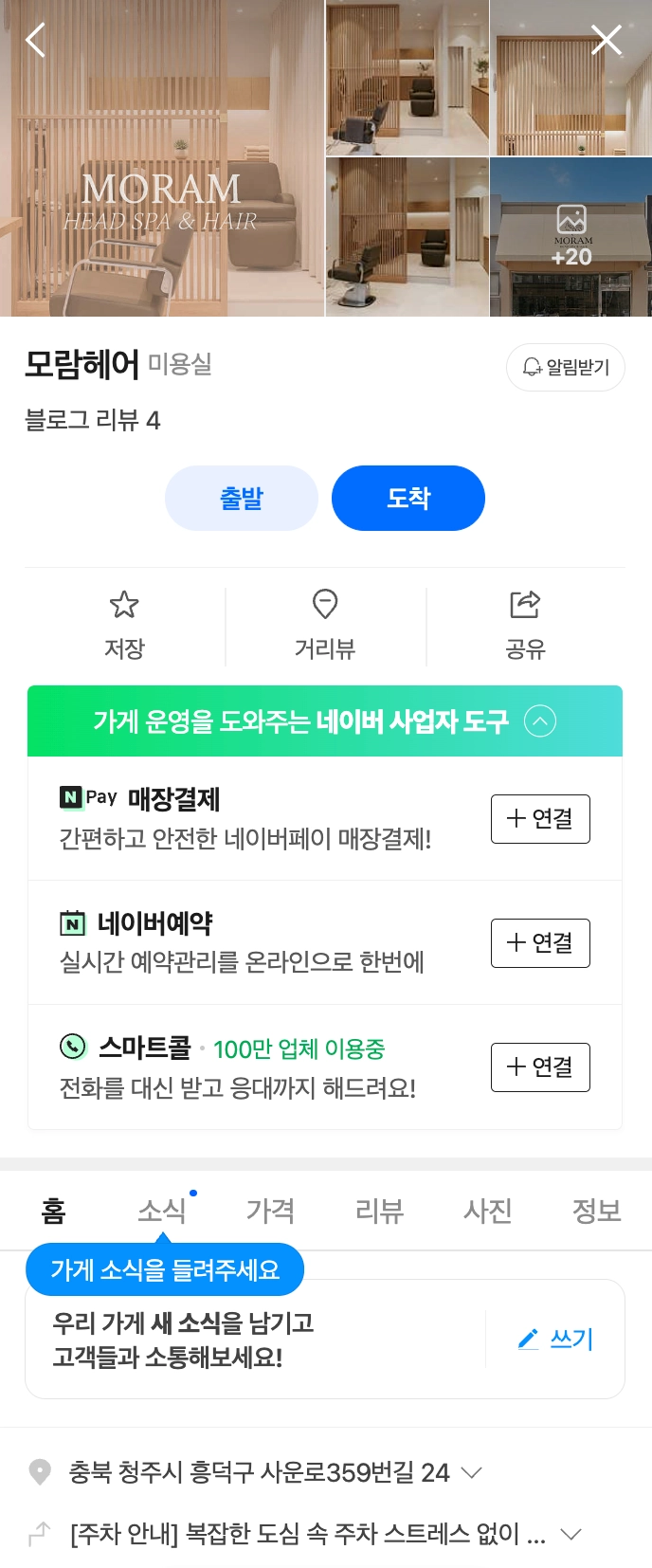This screenshot has width=652, height=1568.
Task: Open 거리뷰 street view
Action: coord(325,625)
